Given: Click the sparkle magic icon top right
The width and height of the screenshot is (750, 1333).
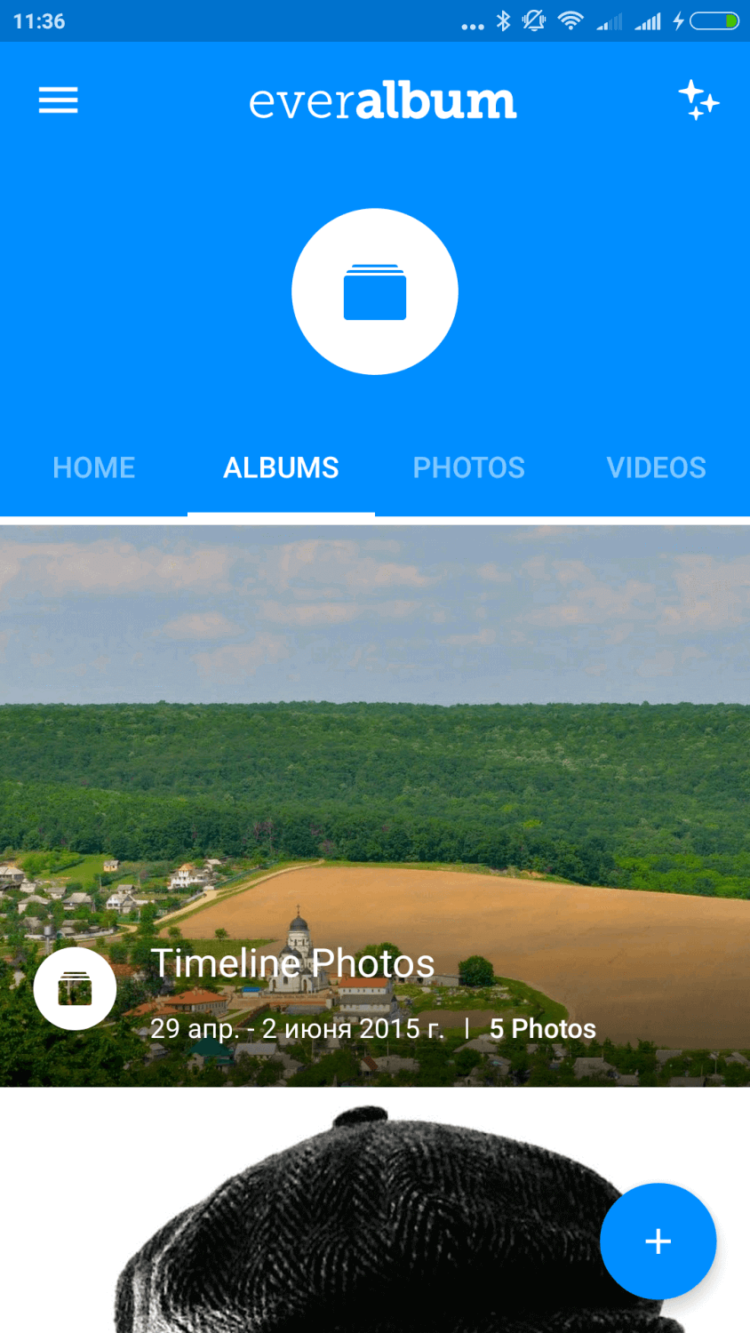Looking at the screenshot, I should tap(698, 100).
